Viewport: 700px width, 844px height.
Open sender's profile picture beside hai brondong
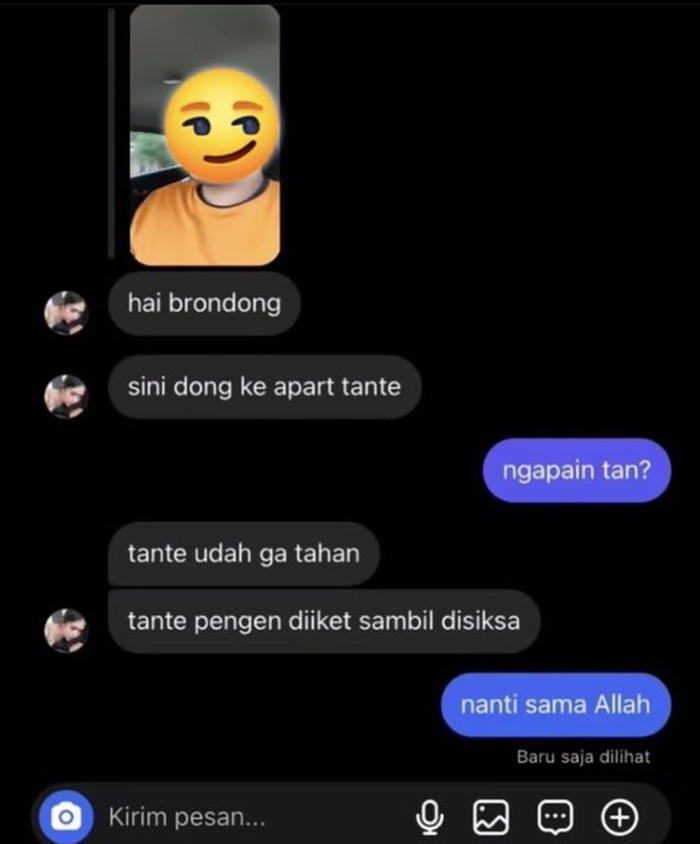[x=66, y=313]
